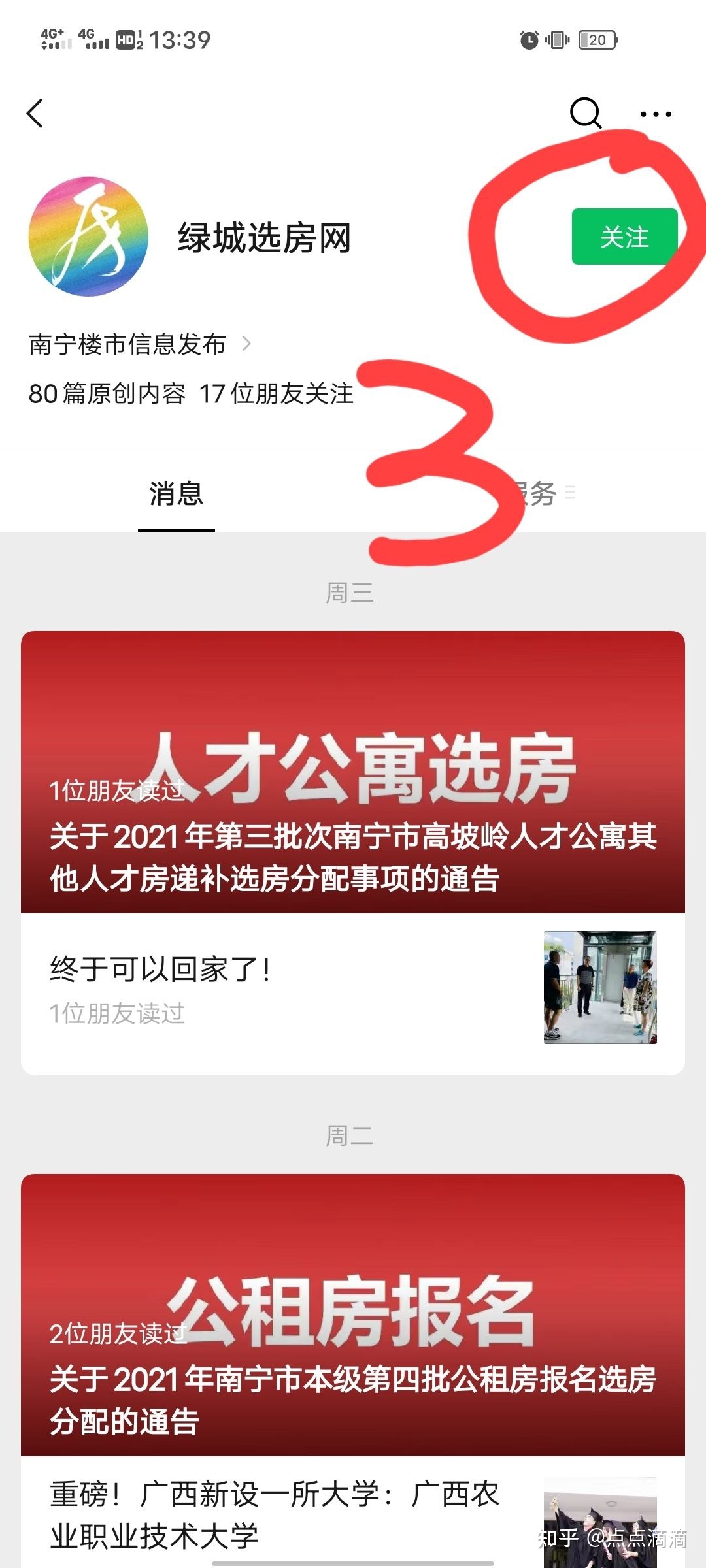The height and width of the screenshot is (1568, 706).
Task: Go back with the top-left arrow
Action: [x=35, y=114]
